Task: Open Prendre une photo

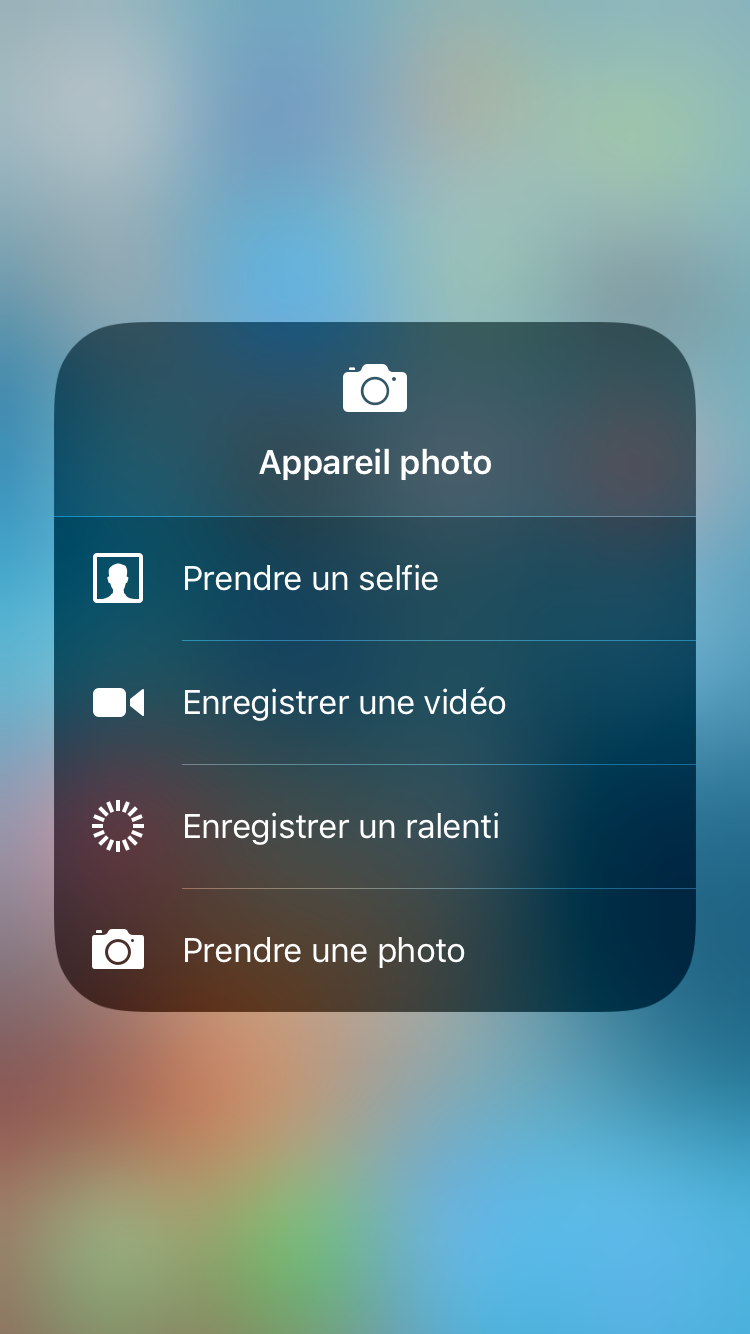Action: pyautogui.click(x=375, y=950)
